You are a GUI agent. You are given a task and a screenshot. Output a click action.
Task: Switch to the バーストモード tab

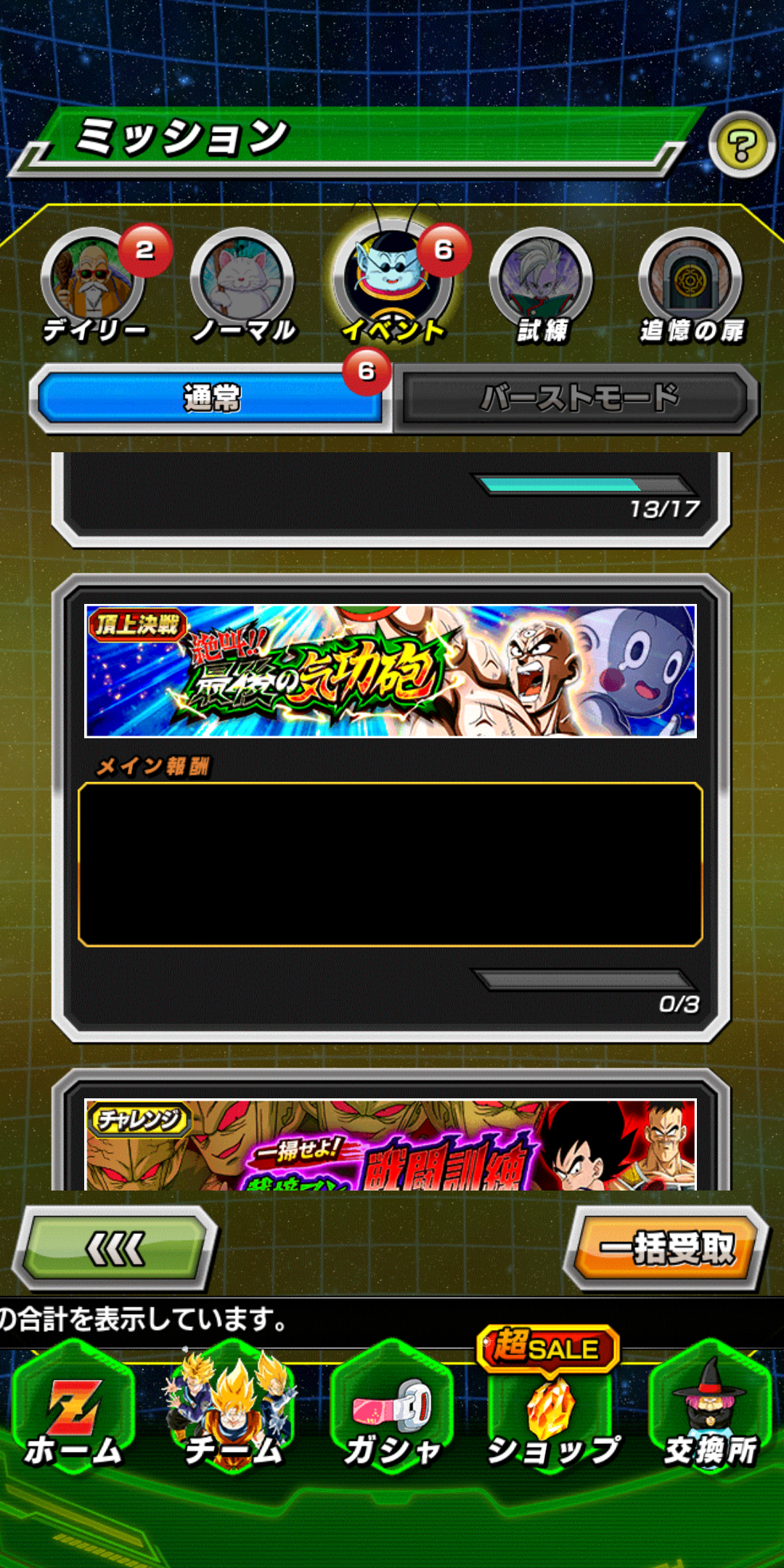point(578,398)
